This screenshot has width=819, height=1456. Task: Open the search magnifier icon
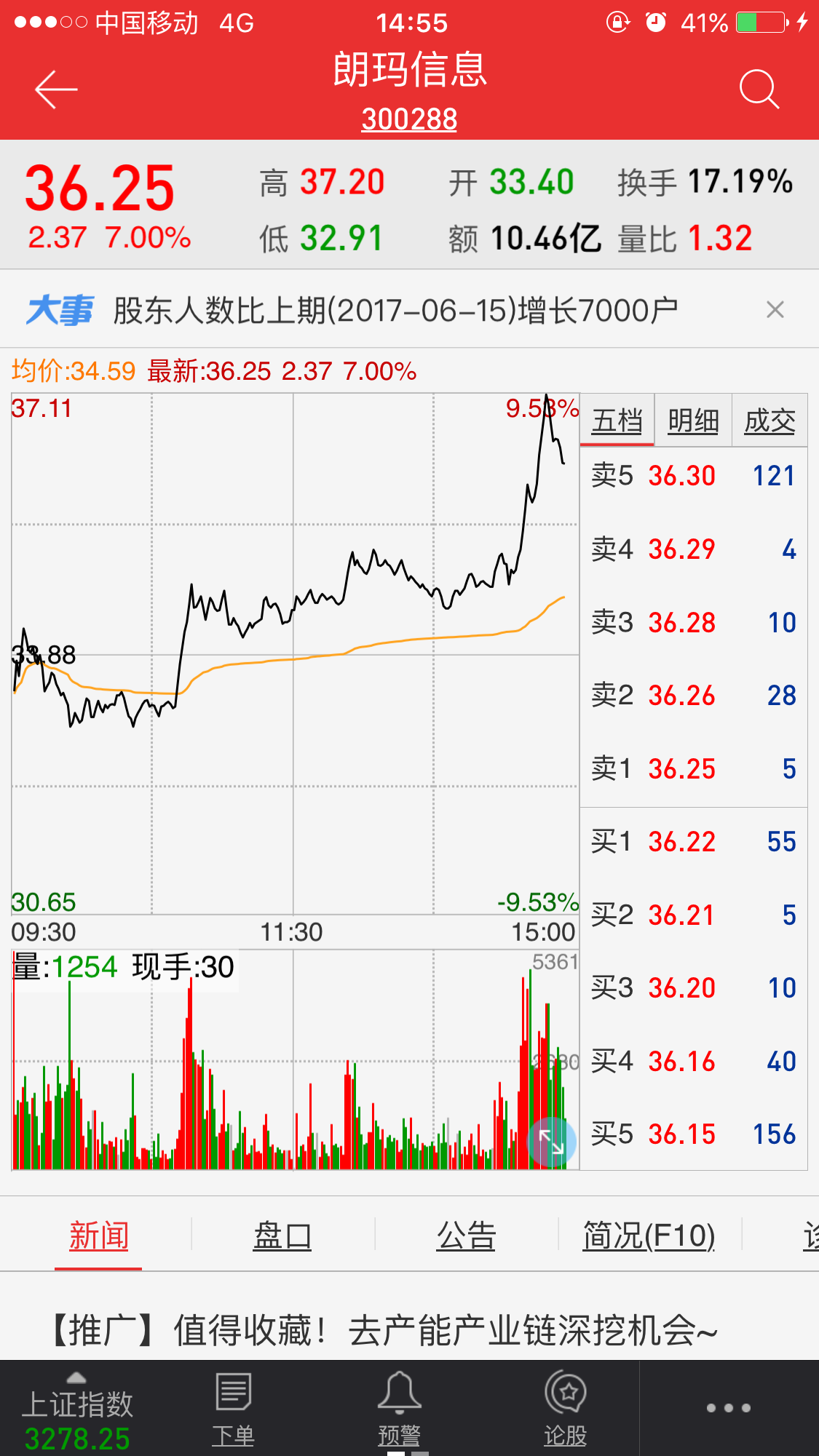759,89
